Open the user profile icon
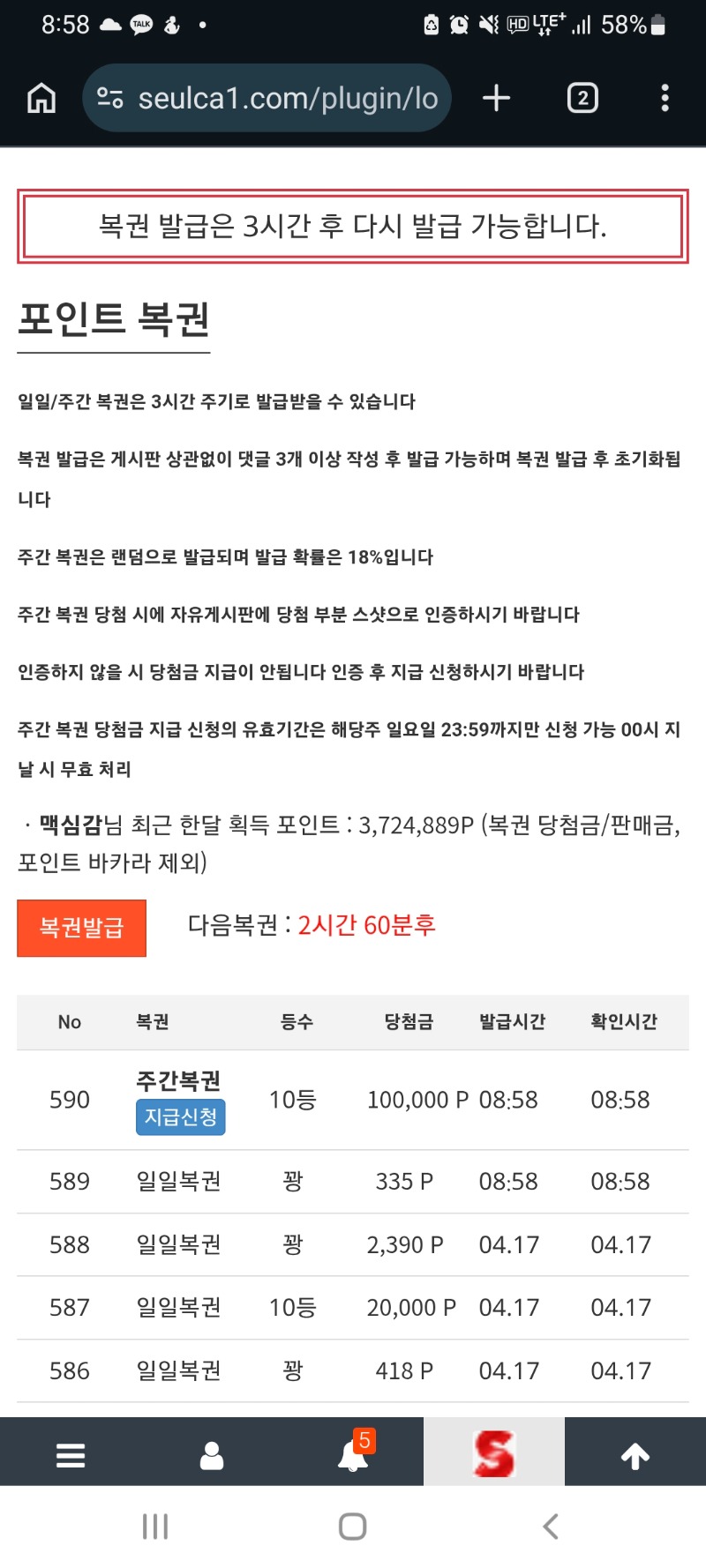Viewport: 706px width, 1568px height. coord(212,1455)
